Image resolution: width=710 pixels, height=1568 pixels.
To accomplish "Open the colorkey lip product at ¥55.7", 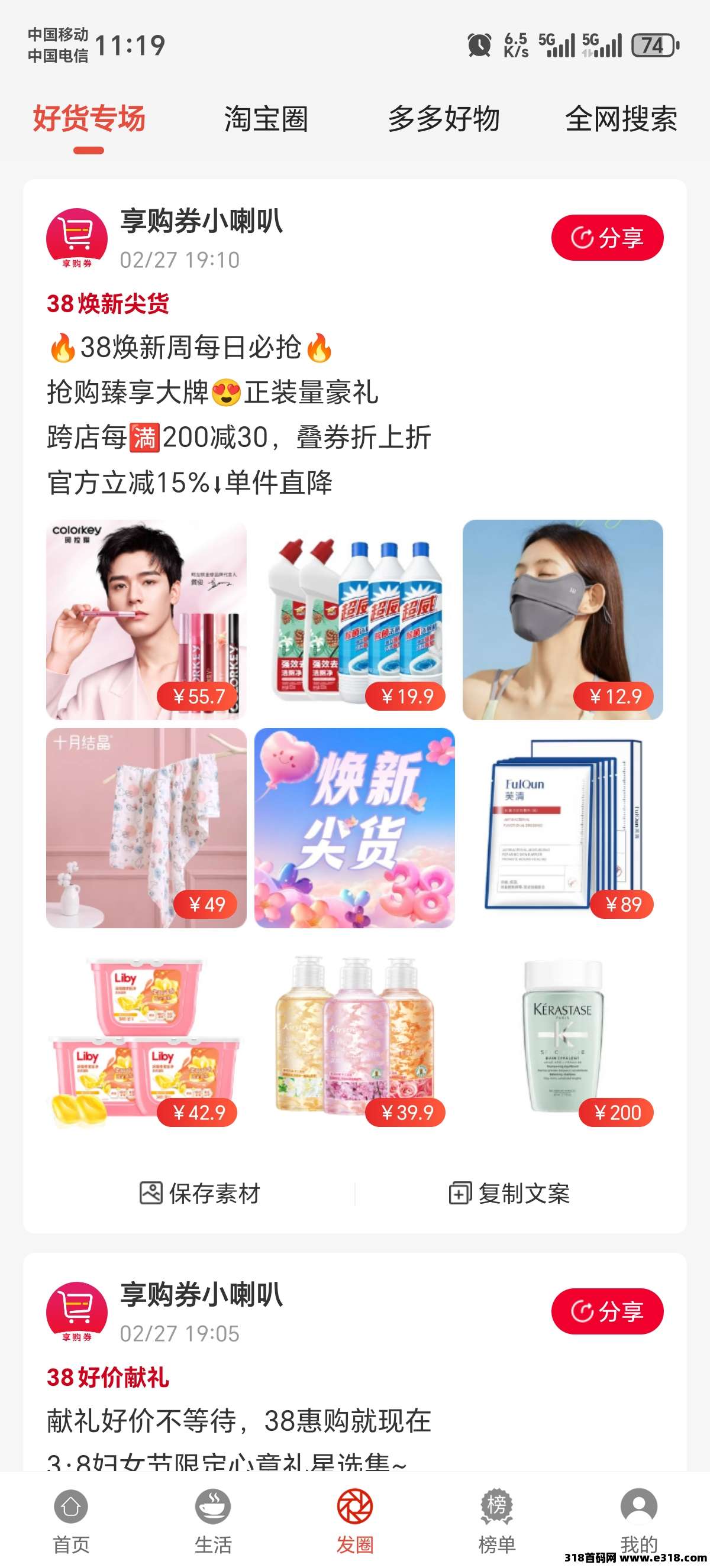I will point(146,619).
